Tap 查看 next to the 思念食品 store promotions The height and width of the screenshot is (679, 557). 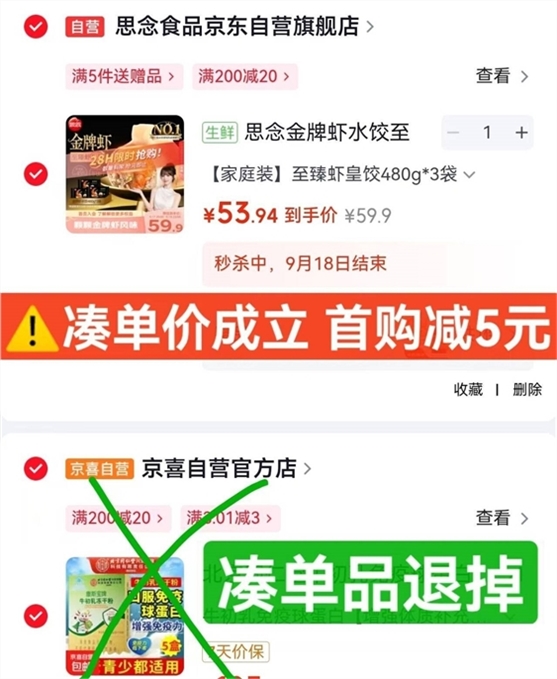[502, 76]
